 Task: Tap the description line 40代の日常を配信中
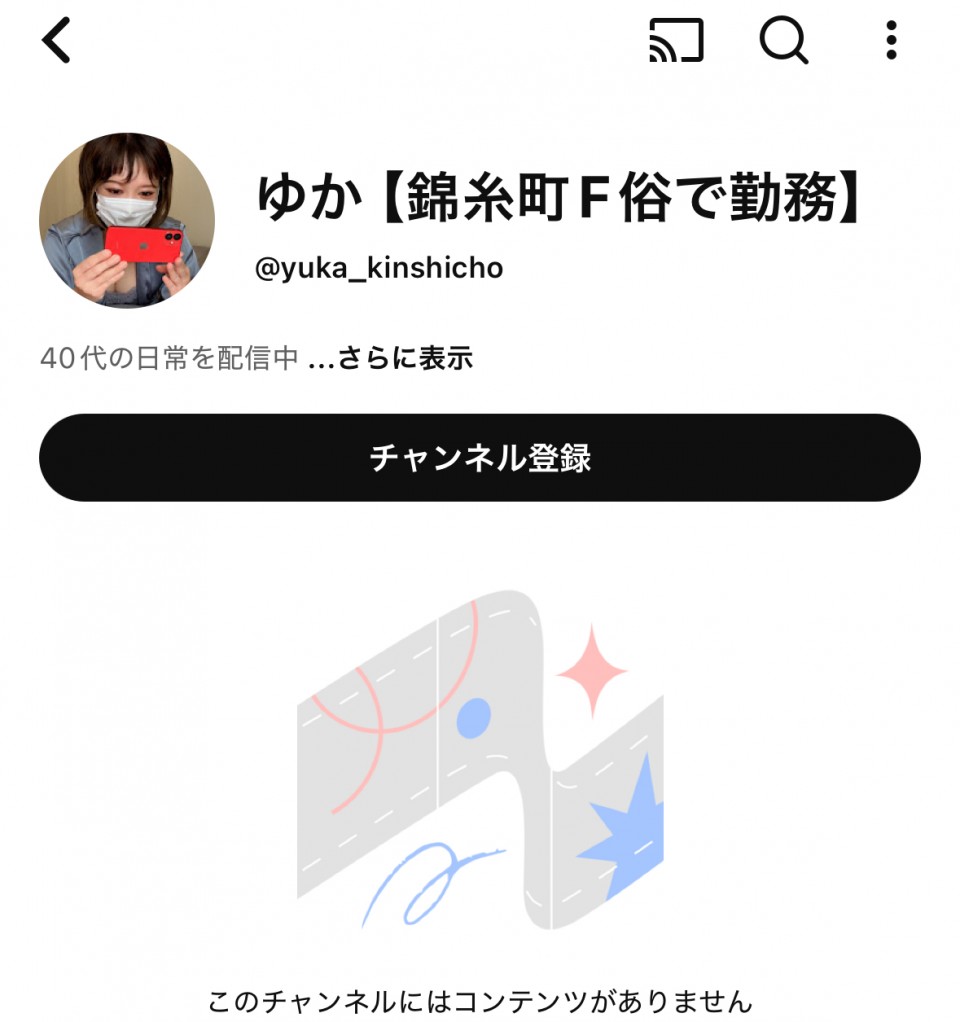tap(170, 357)
